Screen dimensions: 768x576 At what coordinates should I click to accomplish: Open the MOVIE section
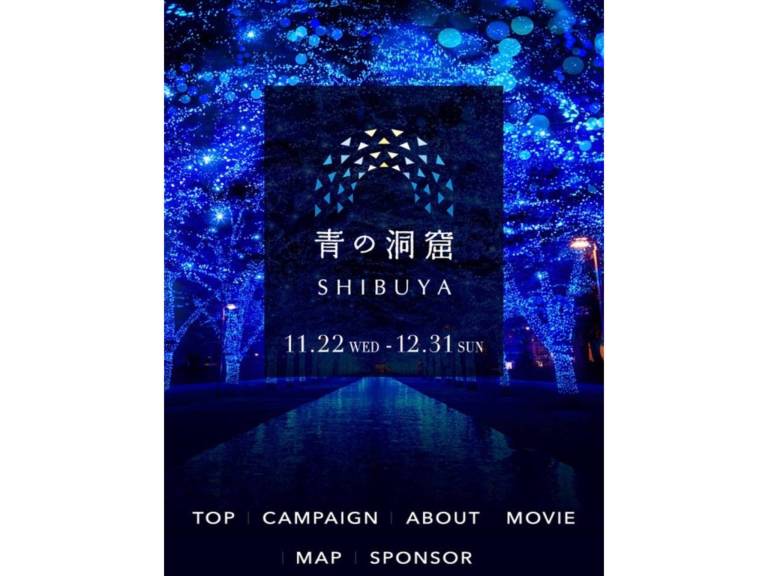click(540, 518)
